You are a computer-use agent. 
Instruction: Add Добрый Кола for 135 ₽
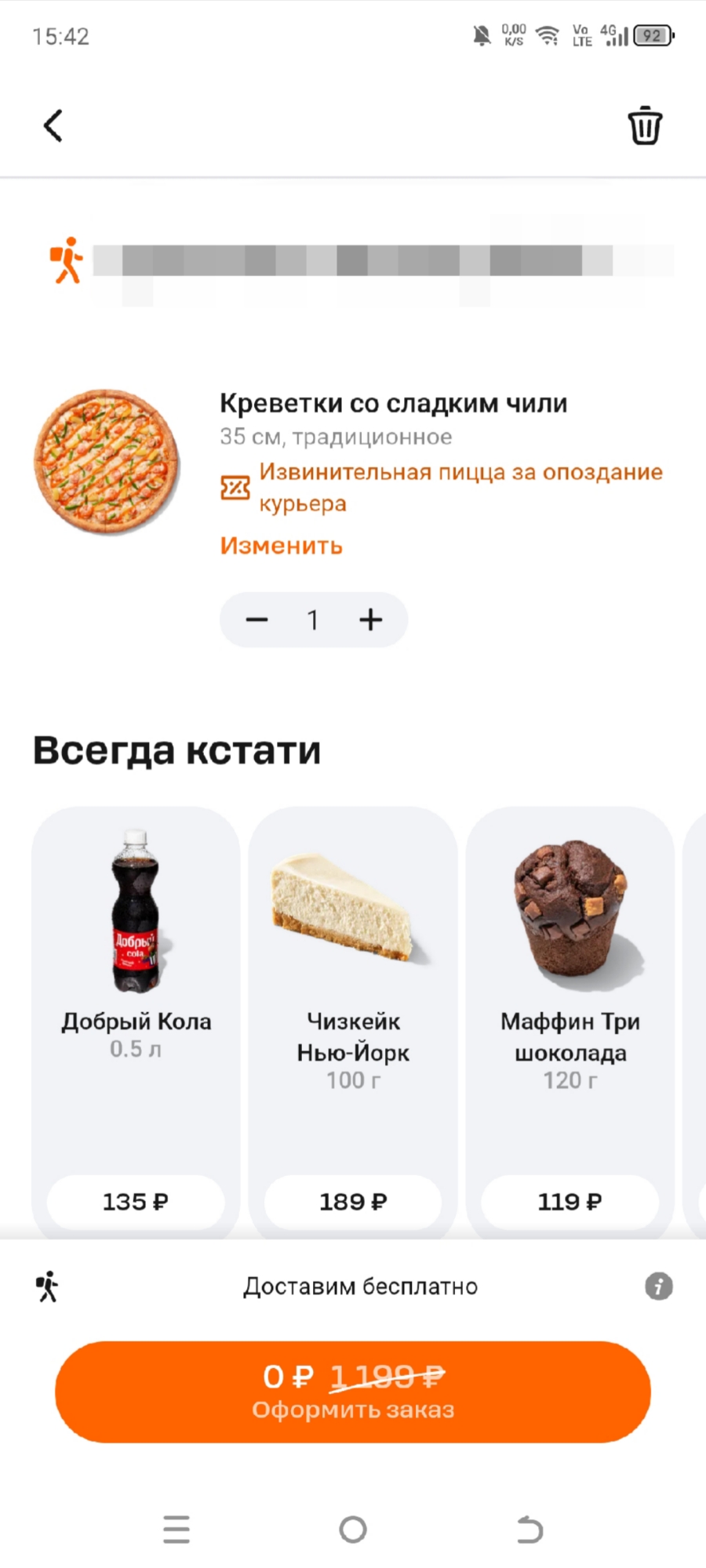[136, 1202]
